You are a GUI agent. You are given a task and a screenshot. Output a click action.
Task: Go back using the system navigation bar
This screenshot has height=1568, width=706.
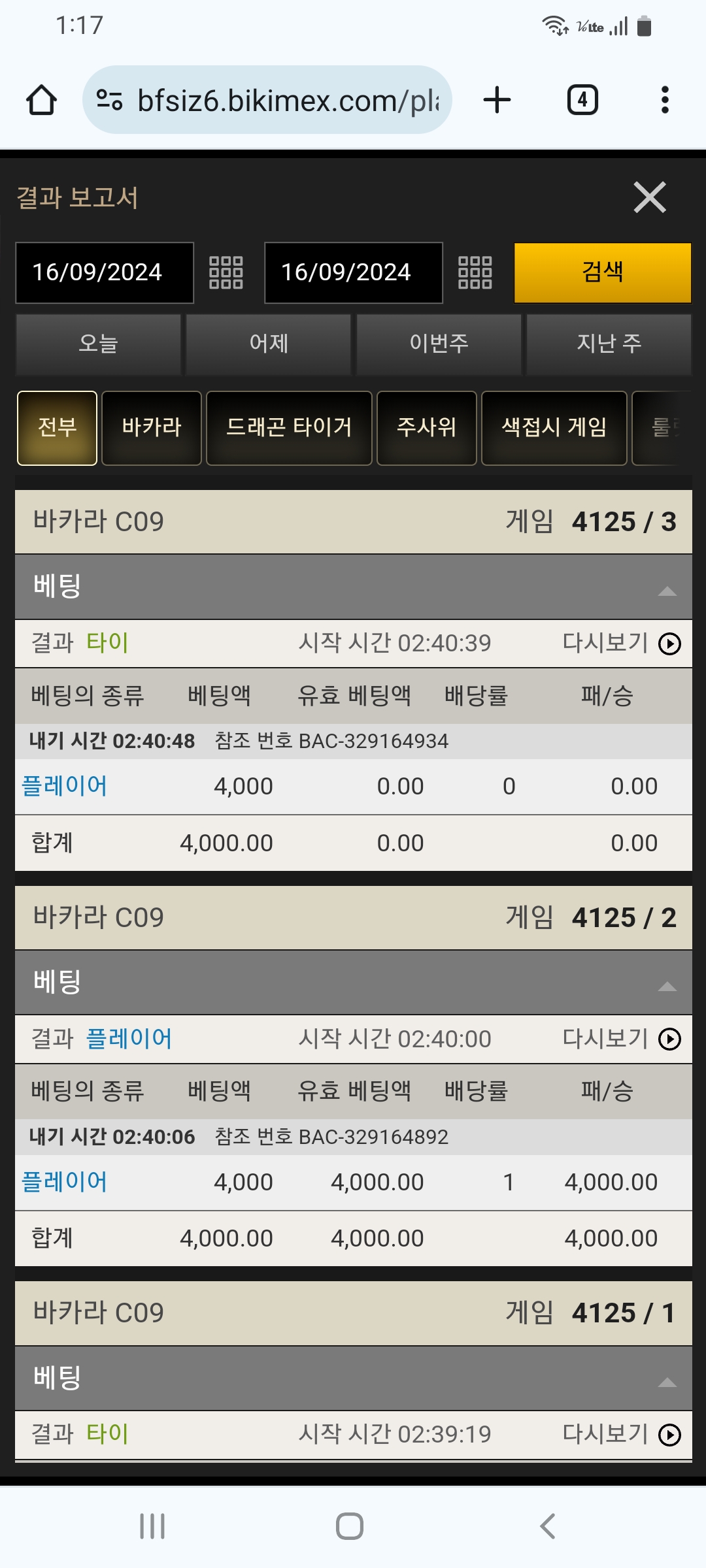548,1526
